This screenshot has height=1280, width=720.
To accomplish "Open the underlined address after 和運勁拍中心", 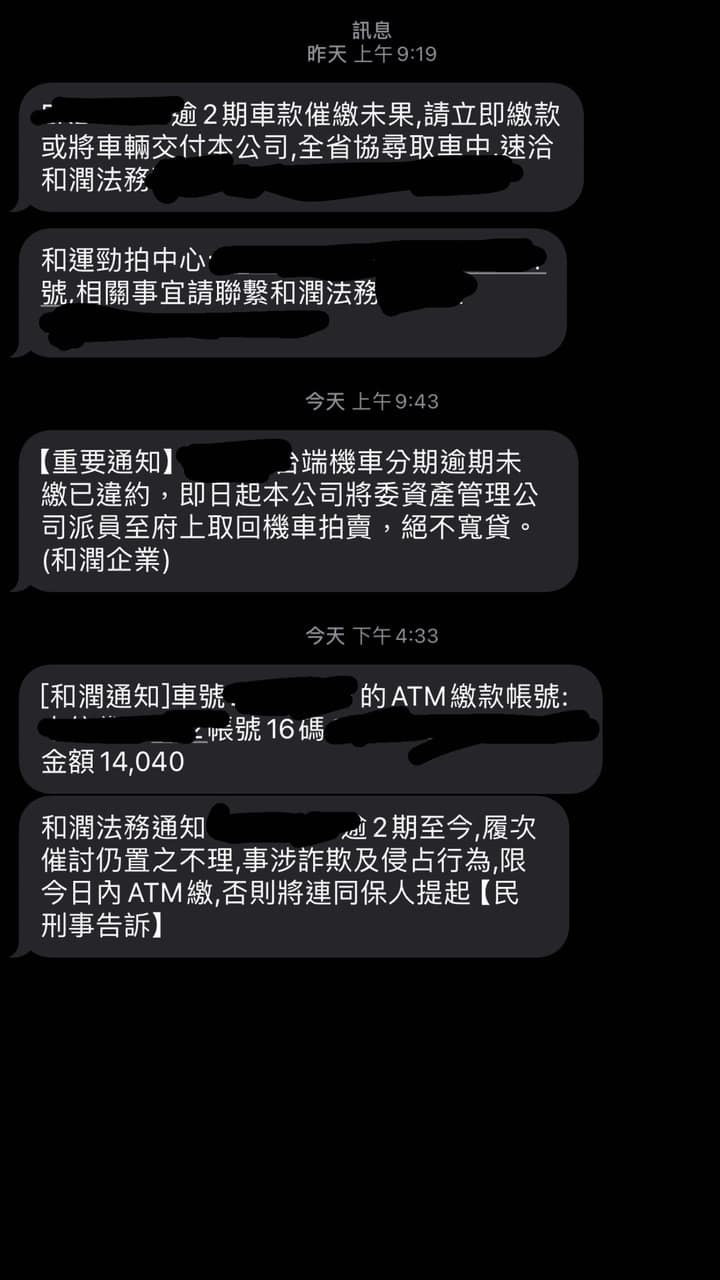I will tap(377, 262).
